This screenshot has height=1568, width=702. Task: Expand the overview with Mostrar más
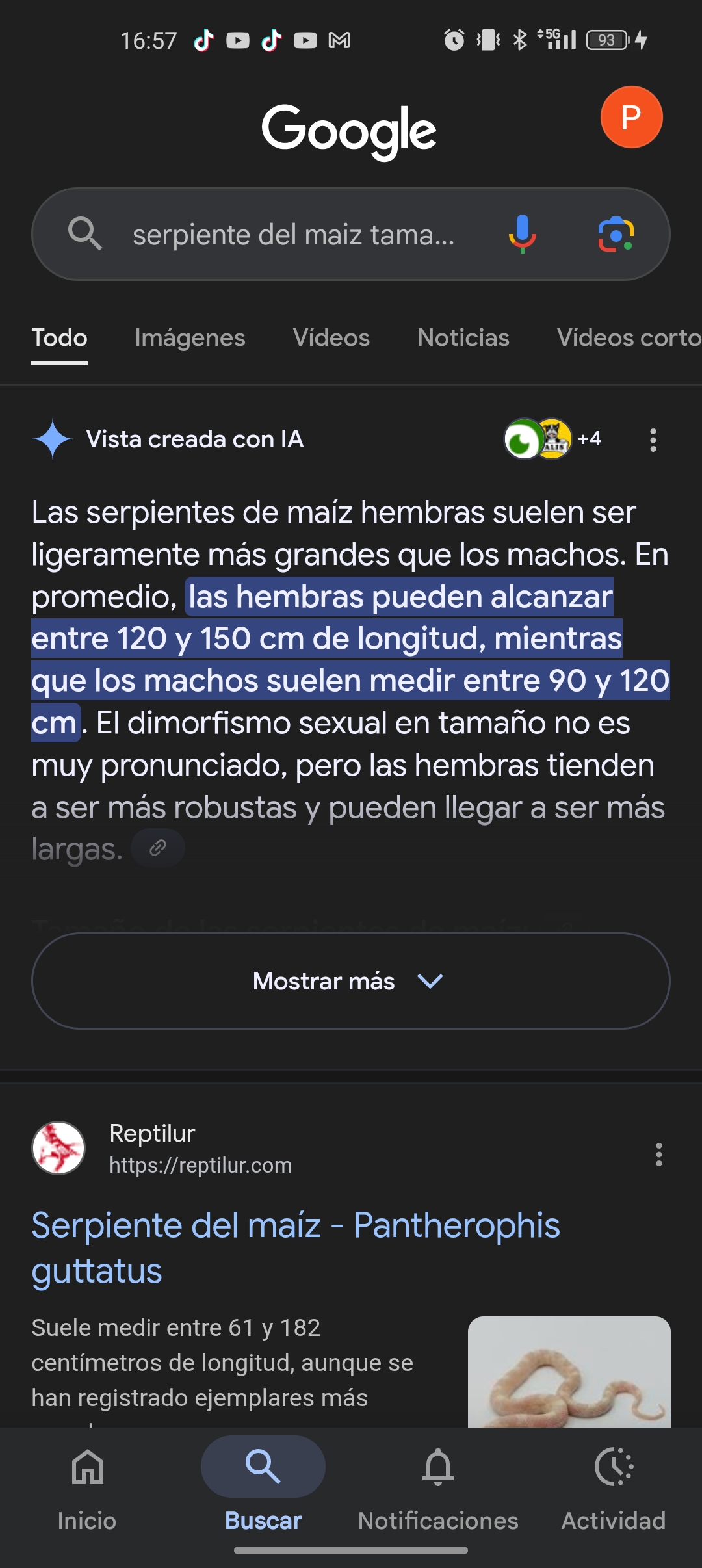[x=350, y=981]
